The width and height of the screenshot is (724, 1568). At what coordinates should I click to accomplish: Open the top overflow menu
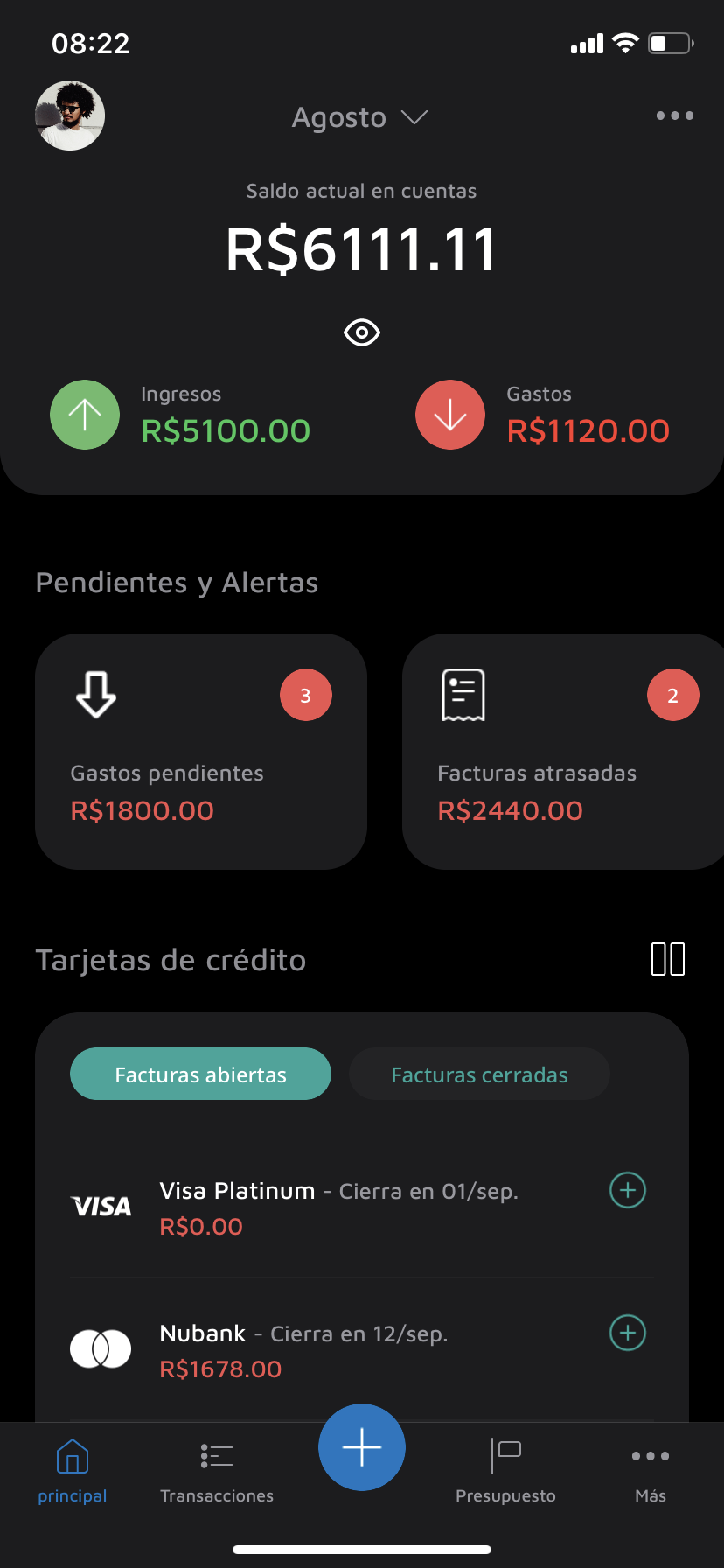click(x=674, y=115)
